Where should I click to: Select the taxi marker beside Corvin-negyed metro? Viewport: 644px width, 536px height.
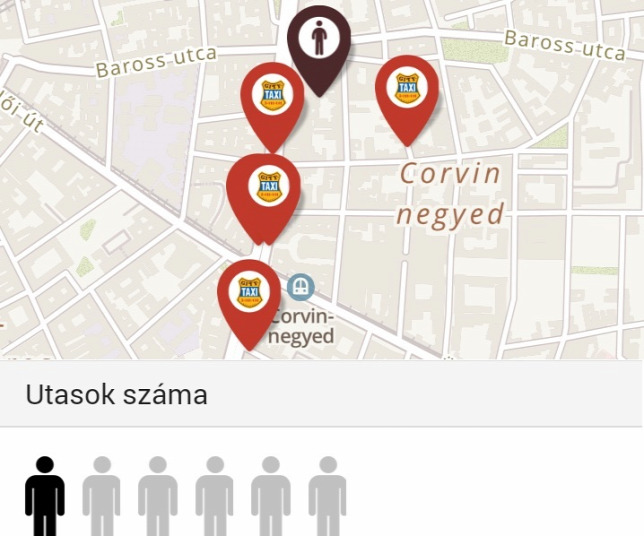249,292
